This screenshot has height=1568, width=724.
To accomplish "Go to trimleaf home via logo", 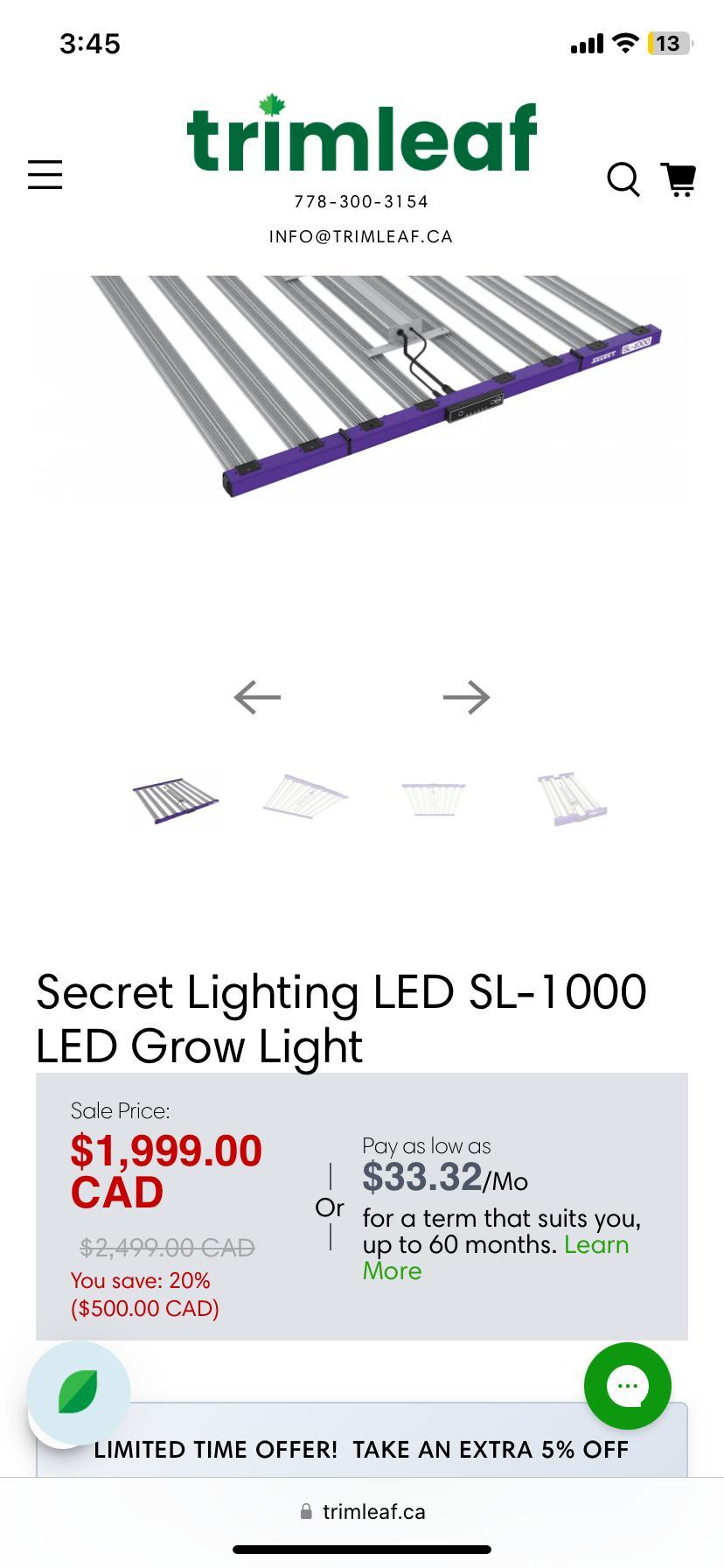I will pyautogui.click(x=361, y=134).
